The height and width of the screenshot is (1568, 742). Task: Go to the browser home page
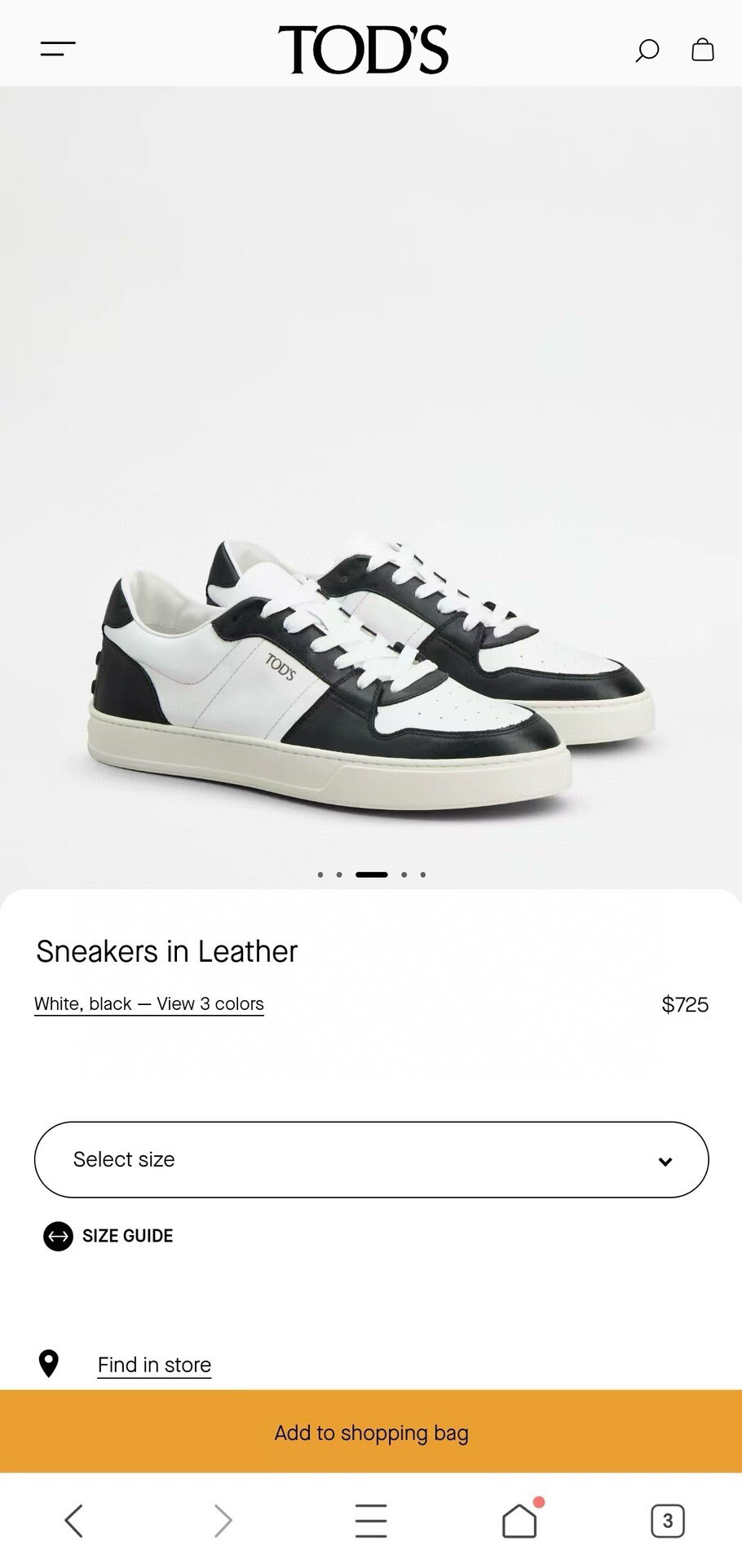[519, 1521]
